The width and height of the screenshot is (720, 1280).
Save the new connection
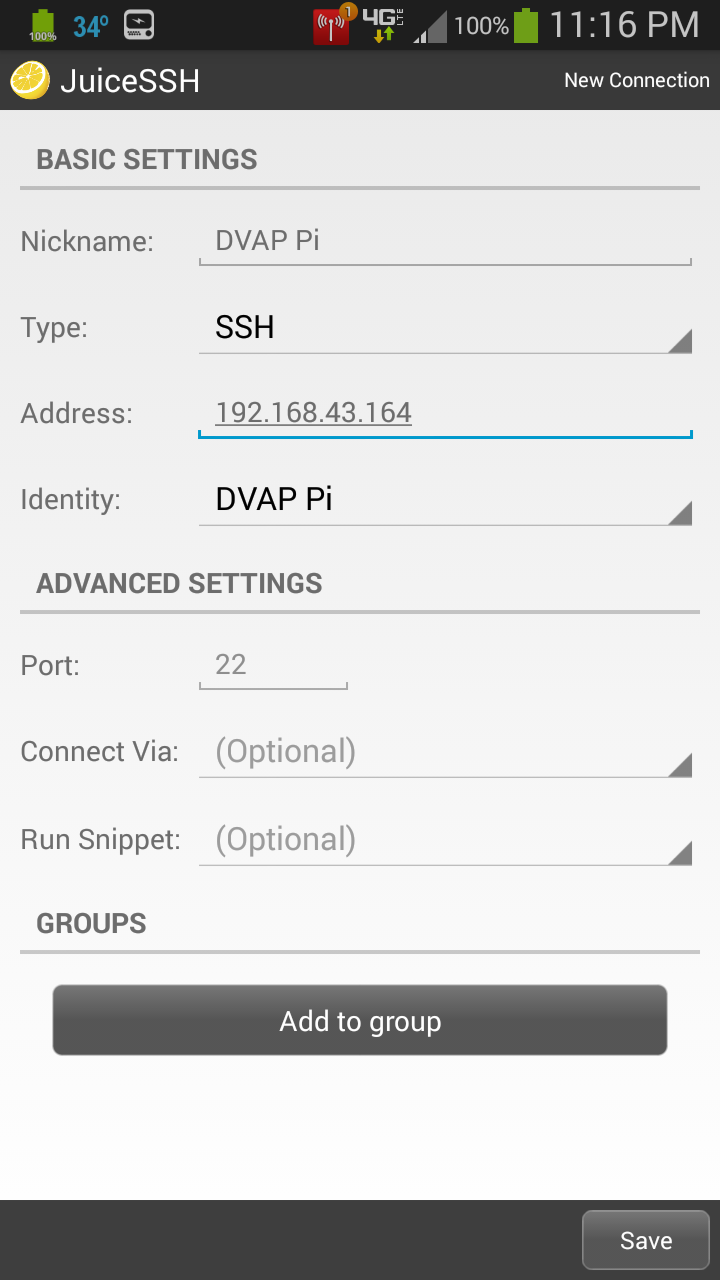[646, 1240]
